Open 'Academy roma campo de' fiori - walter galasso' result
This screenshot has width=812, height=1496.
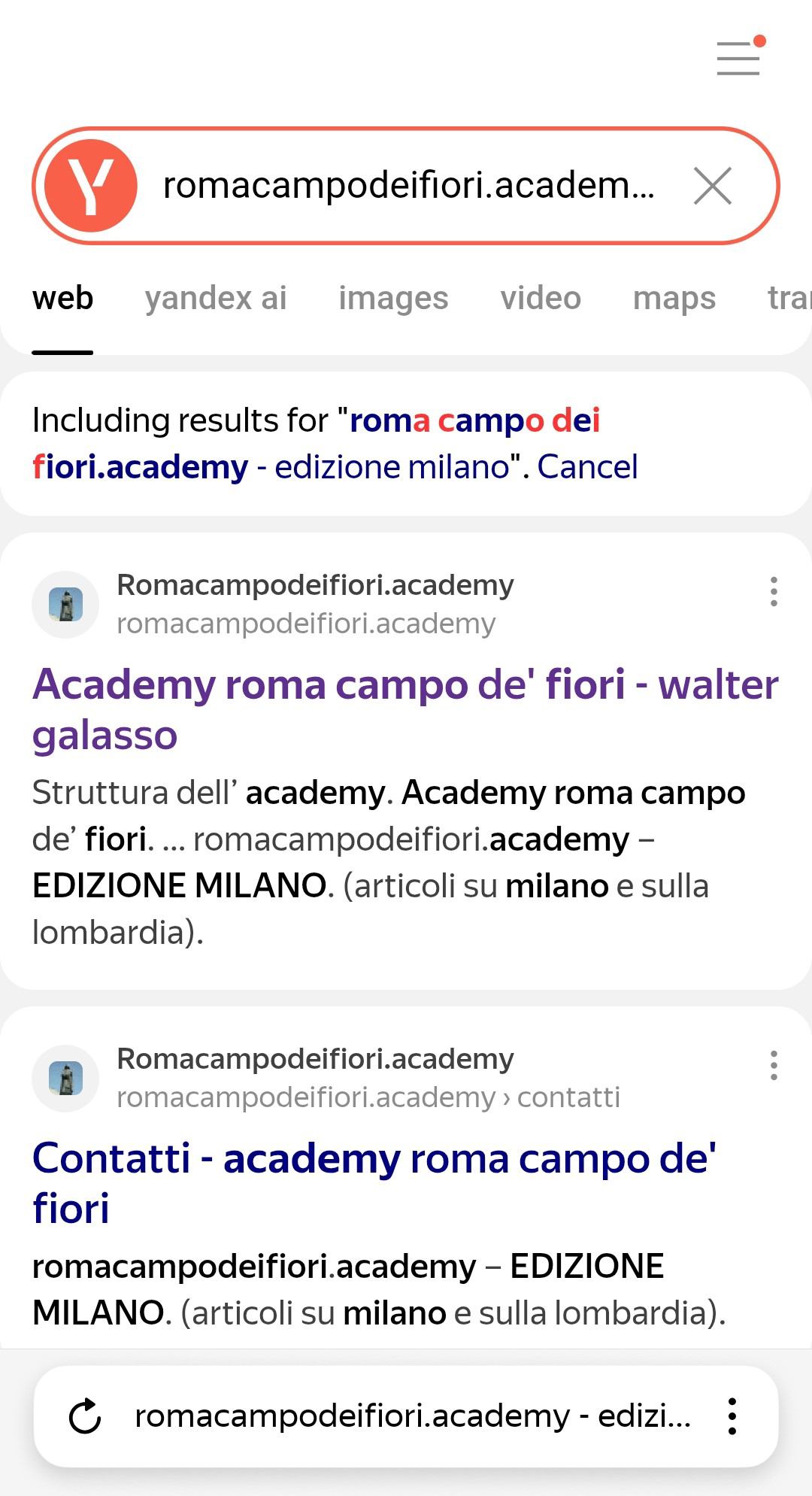405,709
